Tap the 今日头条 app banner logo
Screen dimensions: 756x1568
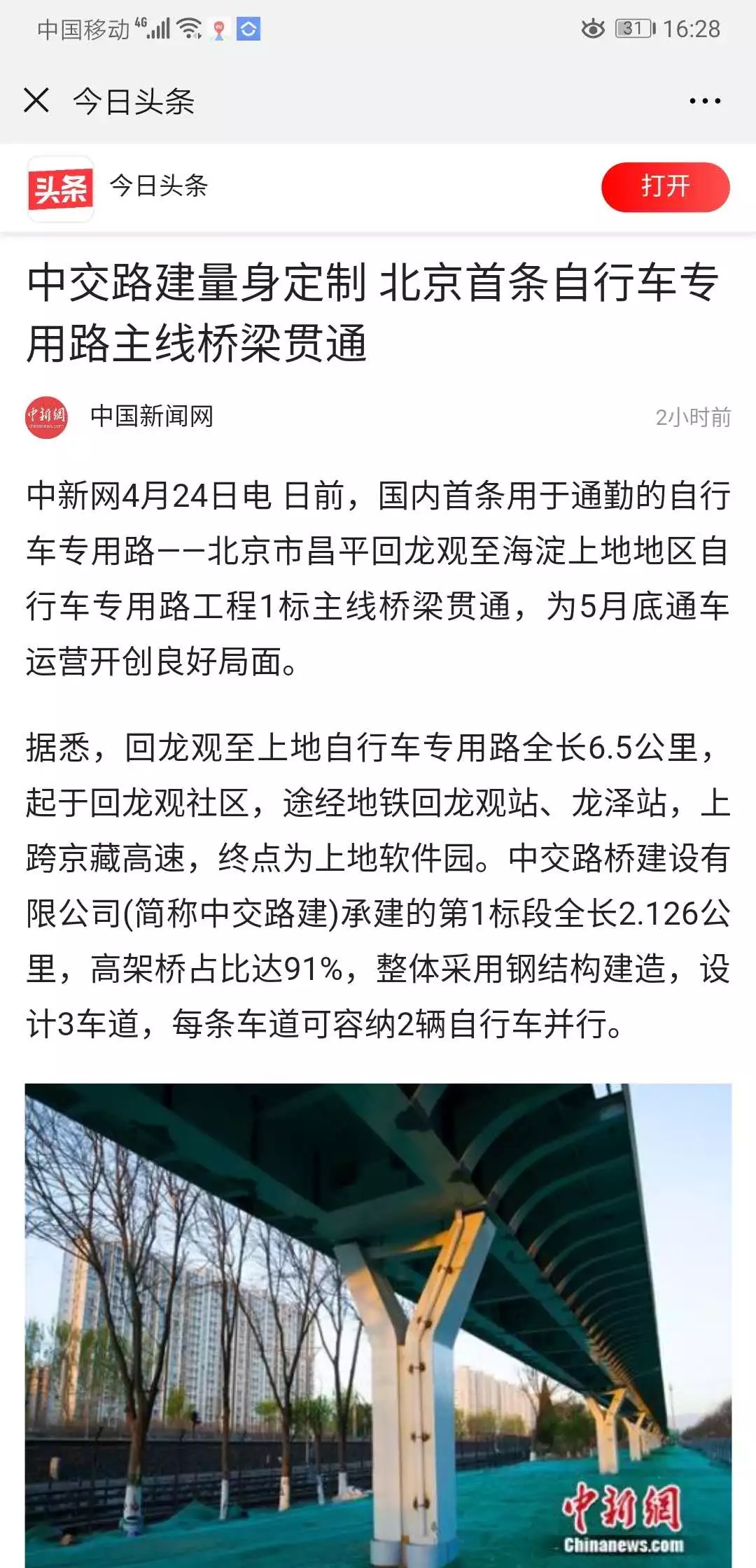click(61, 188)
